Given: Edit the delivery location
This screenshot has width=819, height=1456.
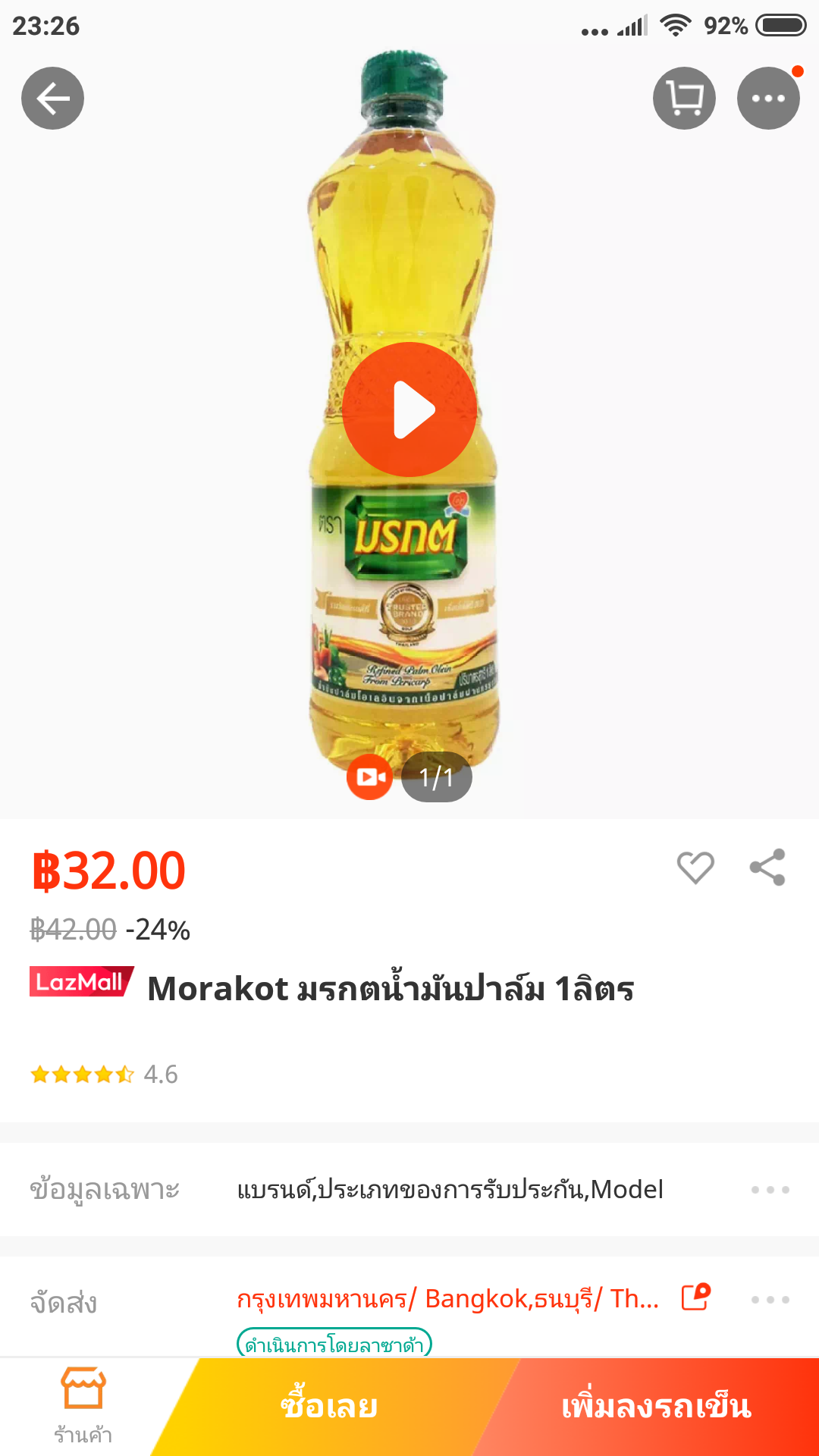Looking at the screenshot, I should pos(695,1298).
